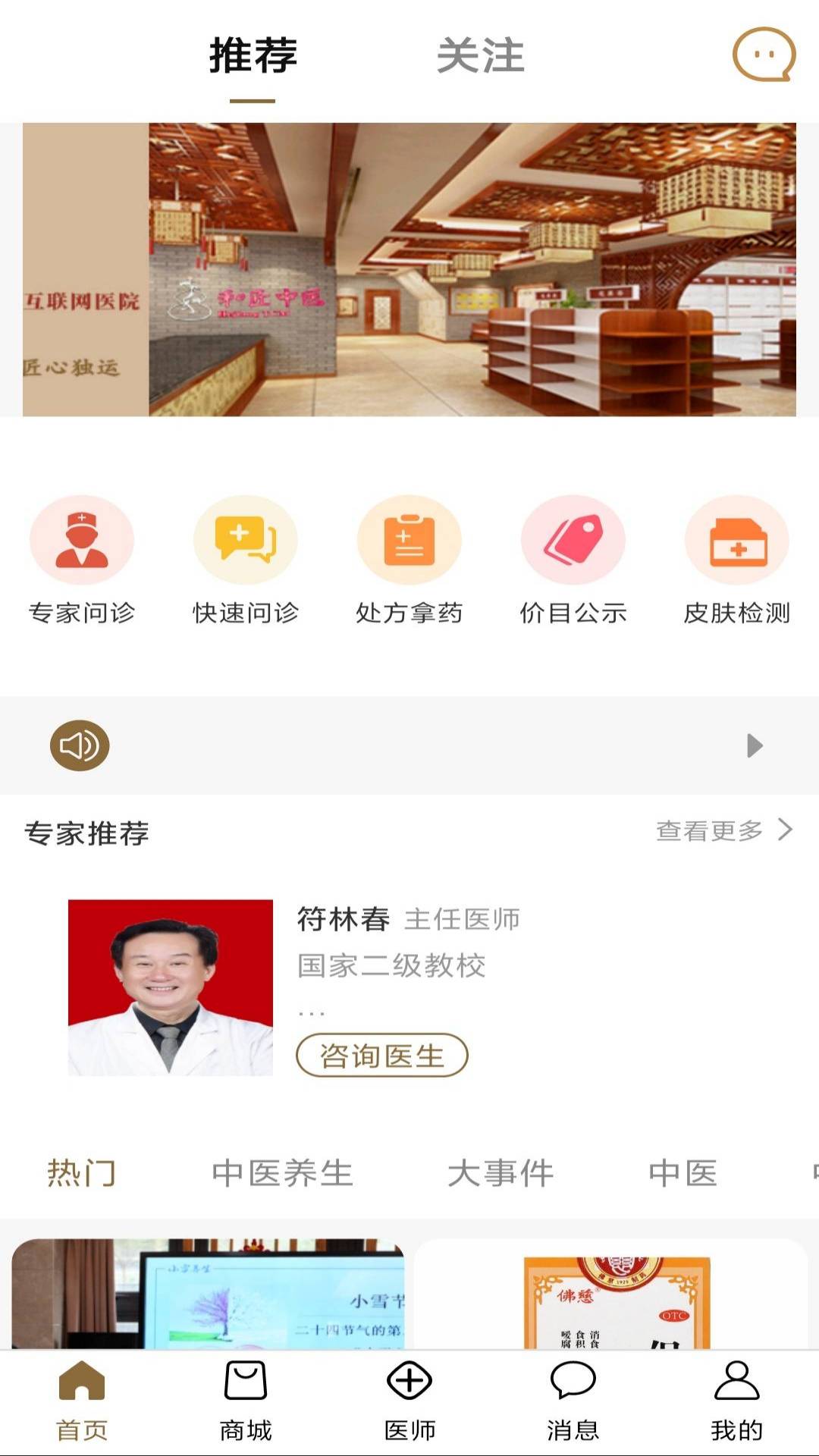Tap doctor 符林春's photo thumbnail

pos(171,986)
